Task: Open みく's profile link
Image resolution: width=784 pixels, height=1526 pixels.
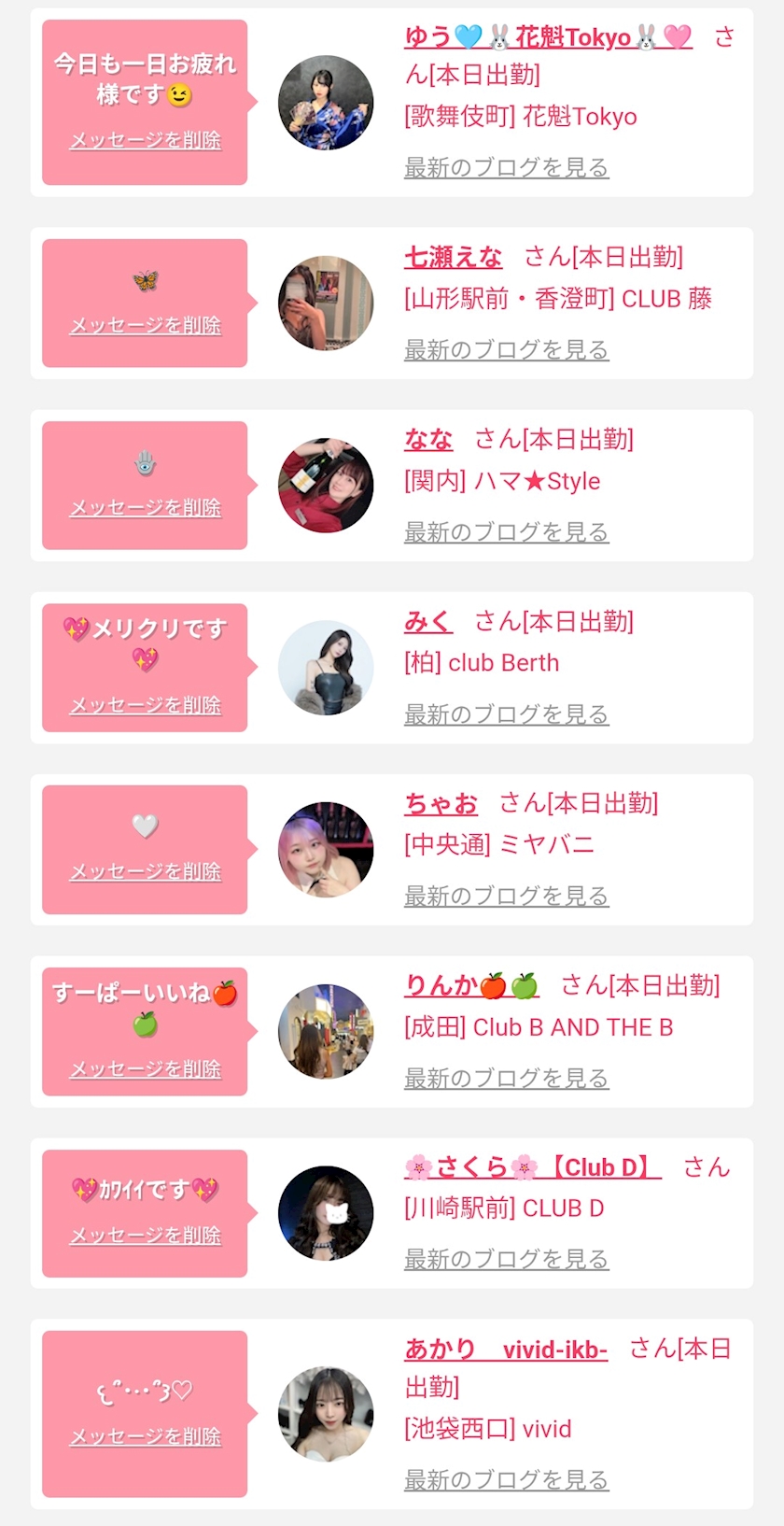Action: click(428, 621)
